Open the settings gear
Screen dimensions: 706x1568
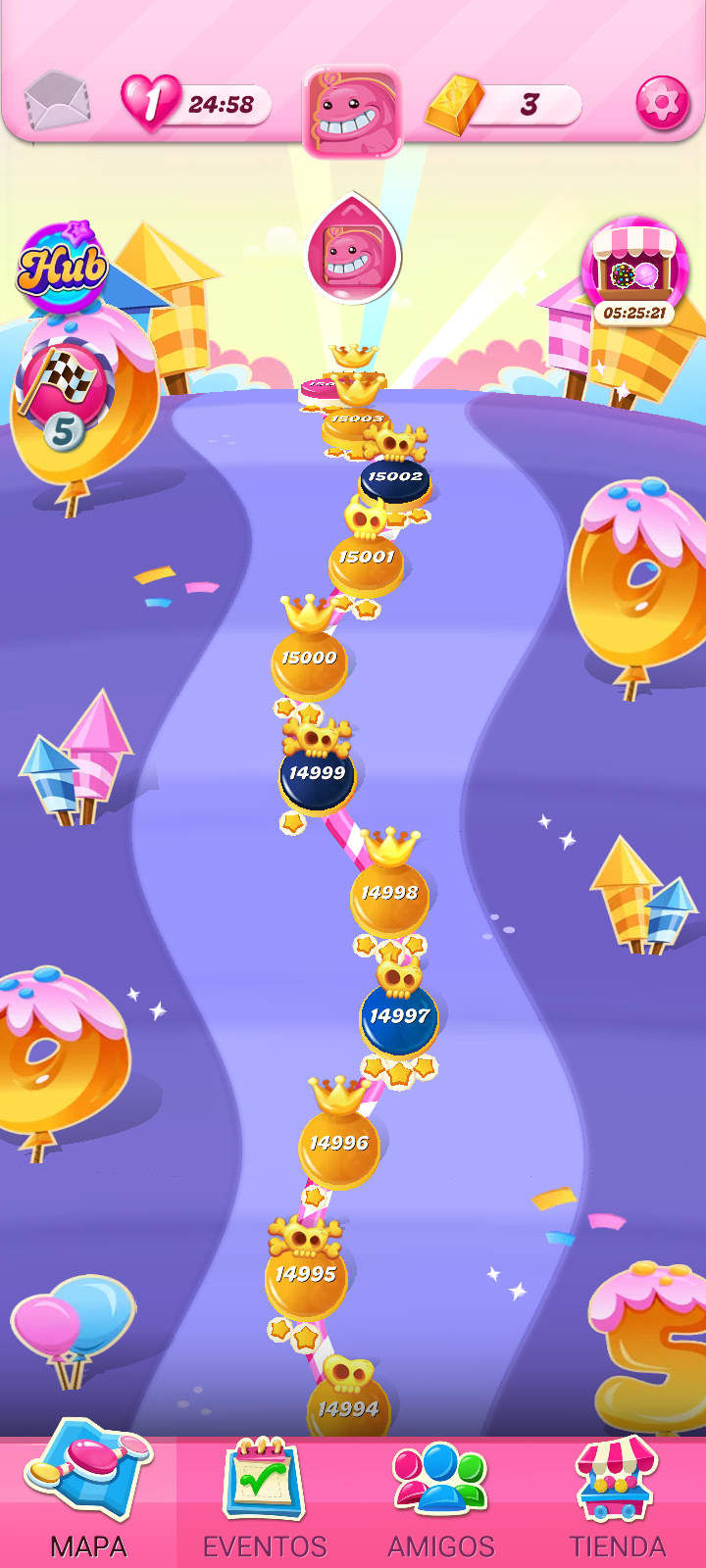point(662,103)
